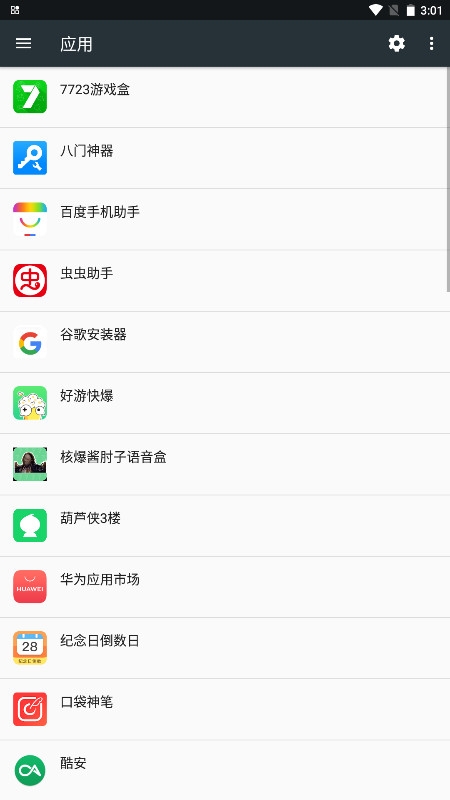Open 百度手机助手 app info
Viewport: 450px width, 800px height.
tap(225, 219)
